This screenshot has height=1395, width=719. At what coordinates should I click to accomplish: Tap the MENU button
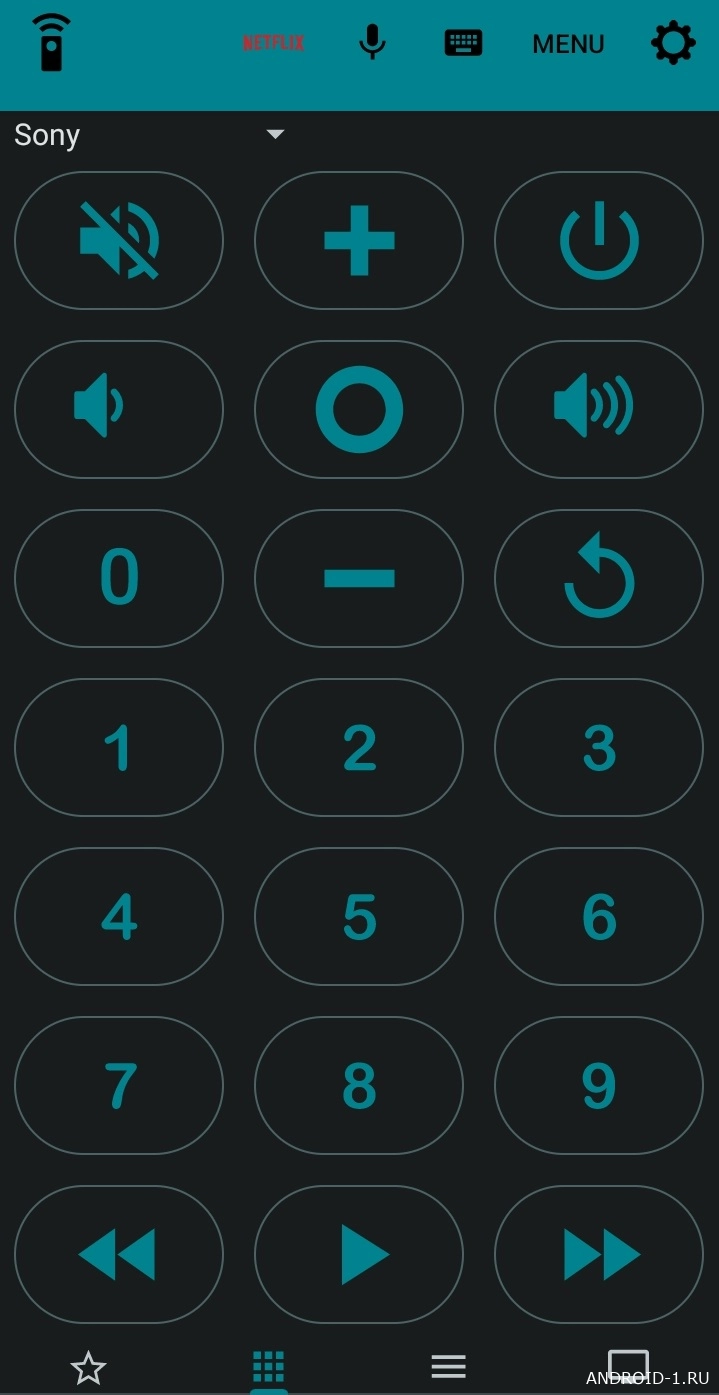click(x=568, y=44)
